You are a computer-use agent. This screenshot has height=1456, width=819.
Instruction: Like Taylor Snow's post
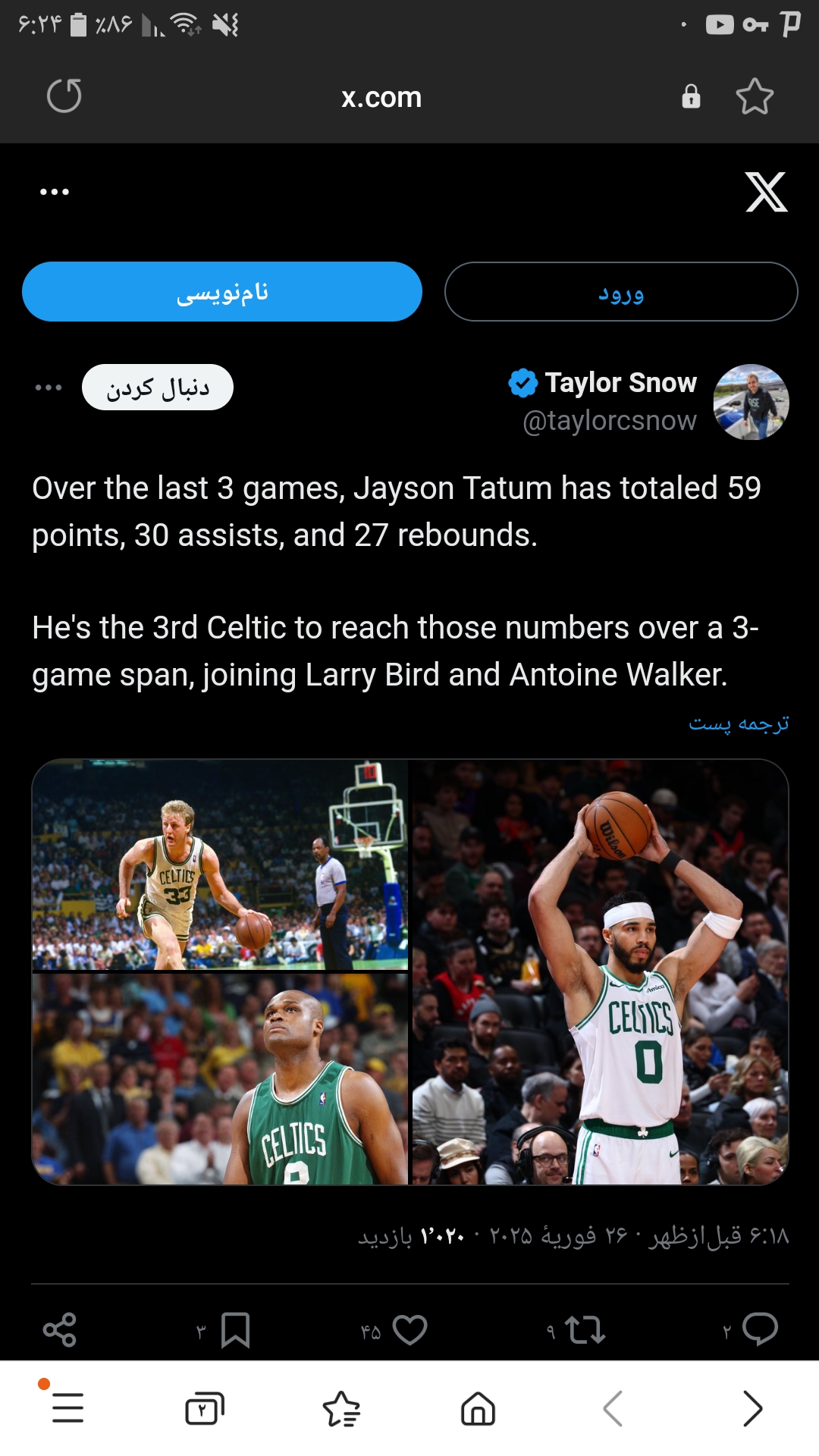tap(410, 1329)
